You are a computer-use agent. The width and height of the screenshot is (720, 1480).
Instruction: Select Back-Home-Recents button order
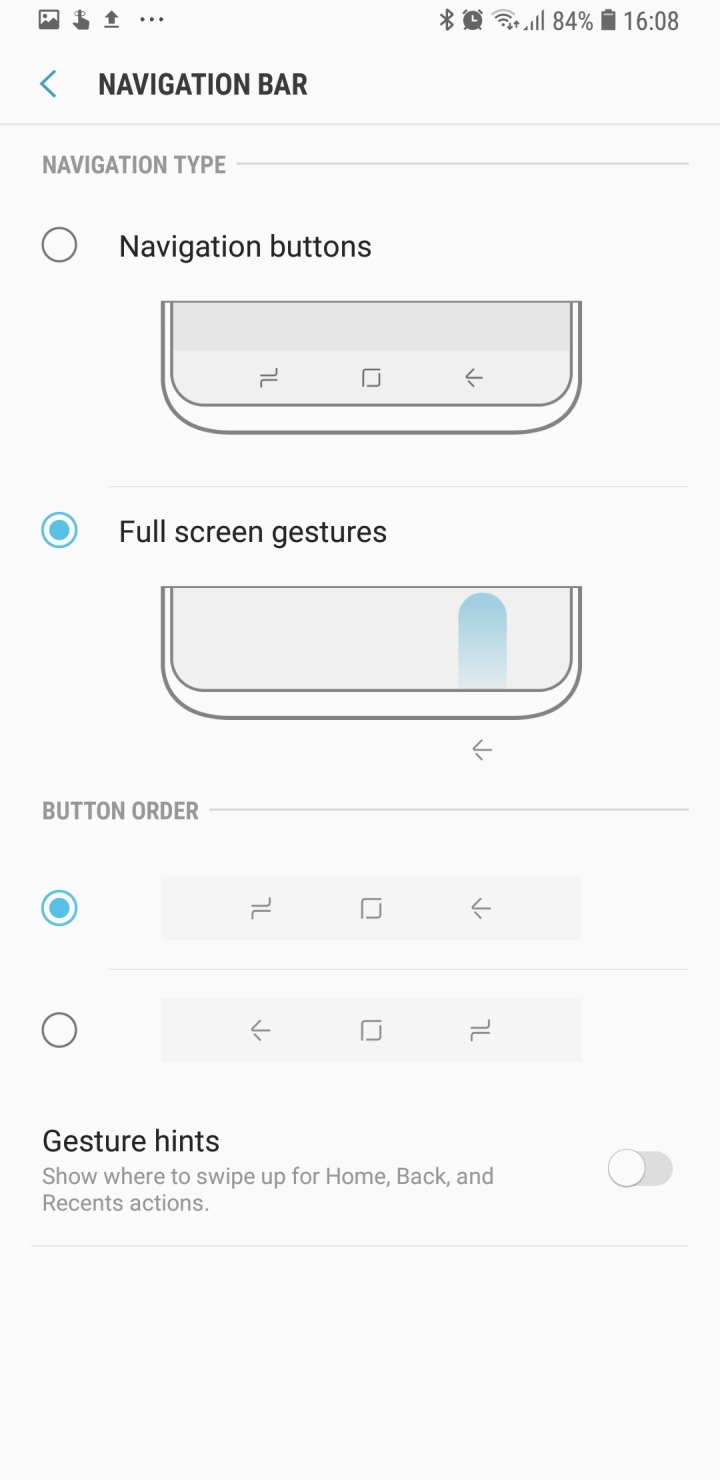(x=59, y=1030)
